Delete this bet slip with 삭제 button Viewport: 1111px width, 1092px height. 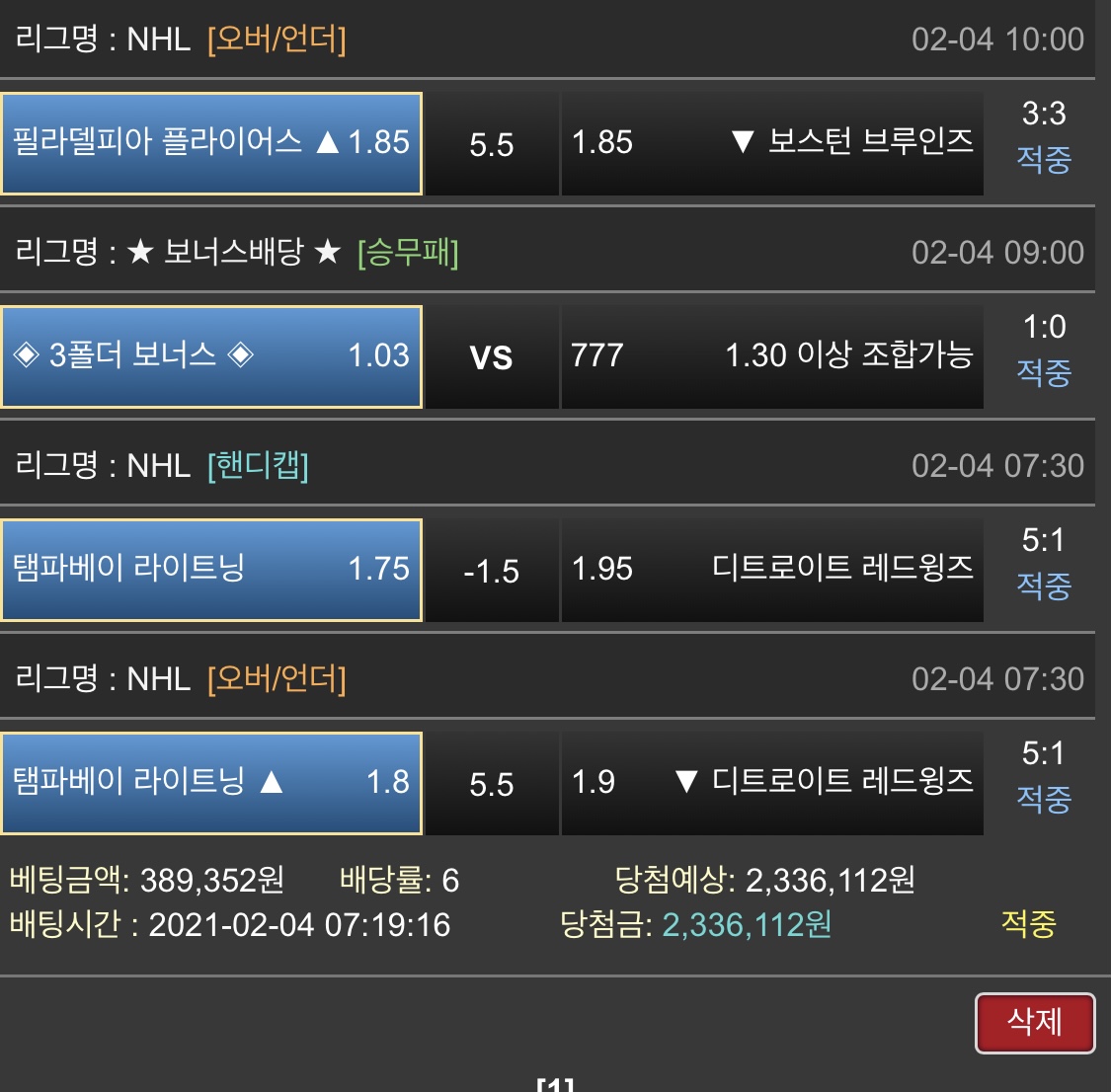[1034, 1023]
